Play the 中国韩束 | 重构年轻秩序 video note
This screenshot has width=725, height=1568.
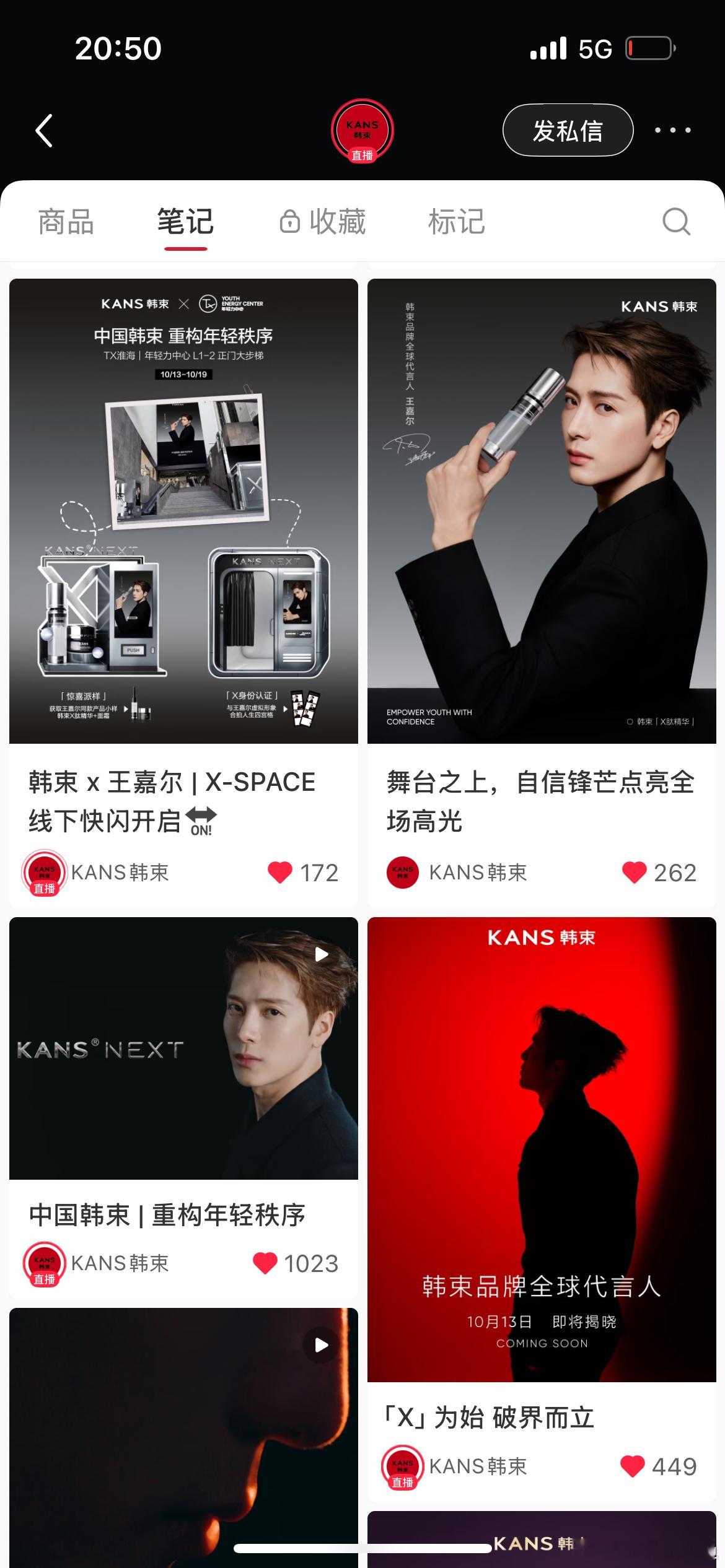[x=183, y=1048]
